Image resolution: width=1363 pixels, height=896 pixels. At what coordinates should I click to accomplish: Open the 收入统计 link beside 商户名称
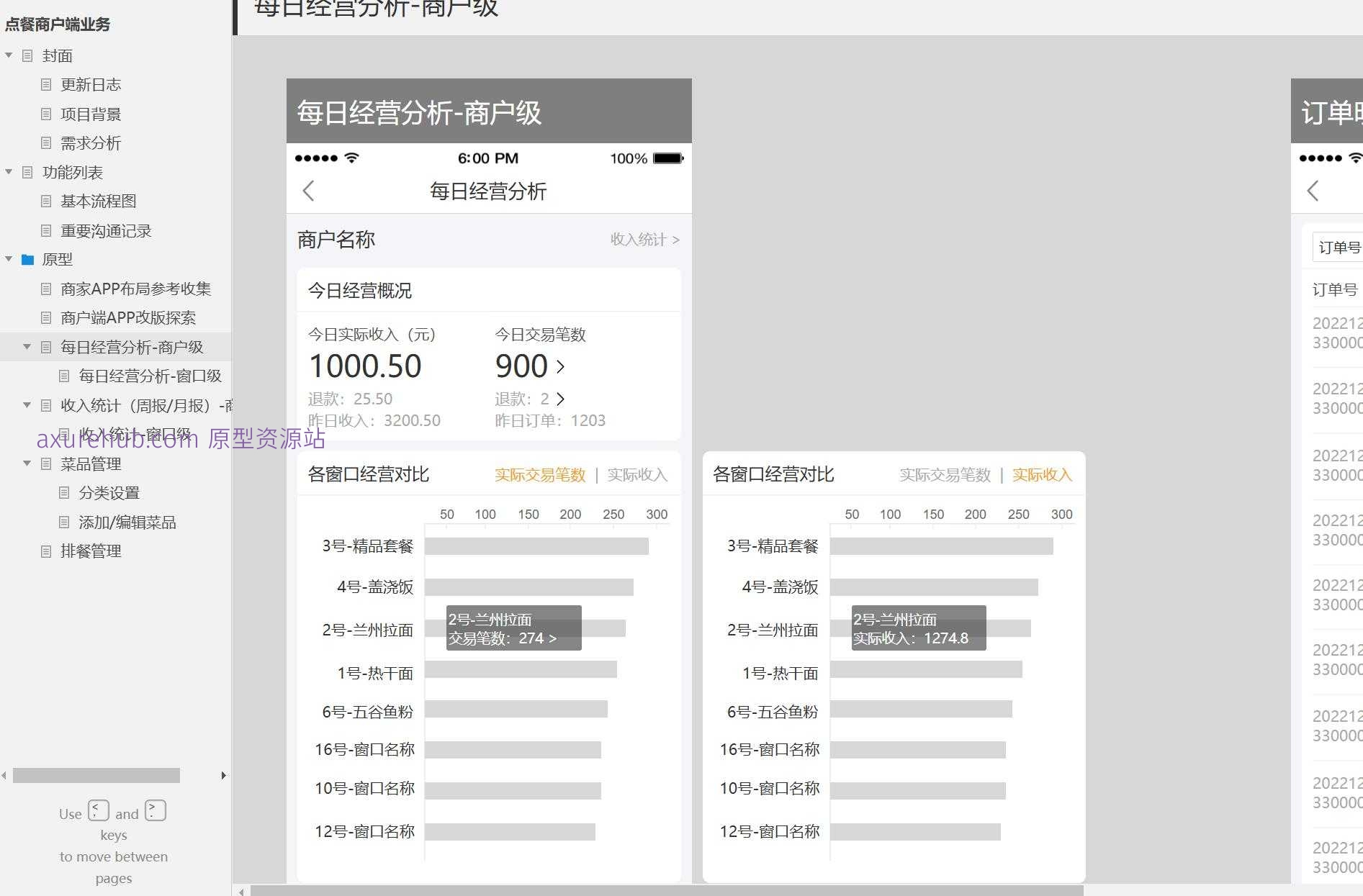644,240
